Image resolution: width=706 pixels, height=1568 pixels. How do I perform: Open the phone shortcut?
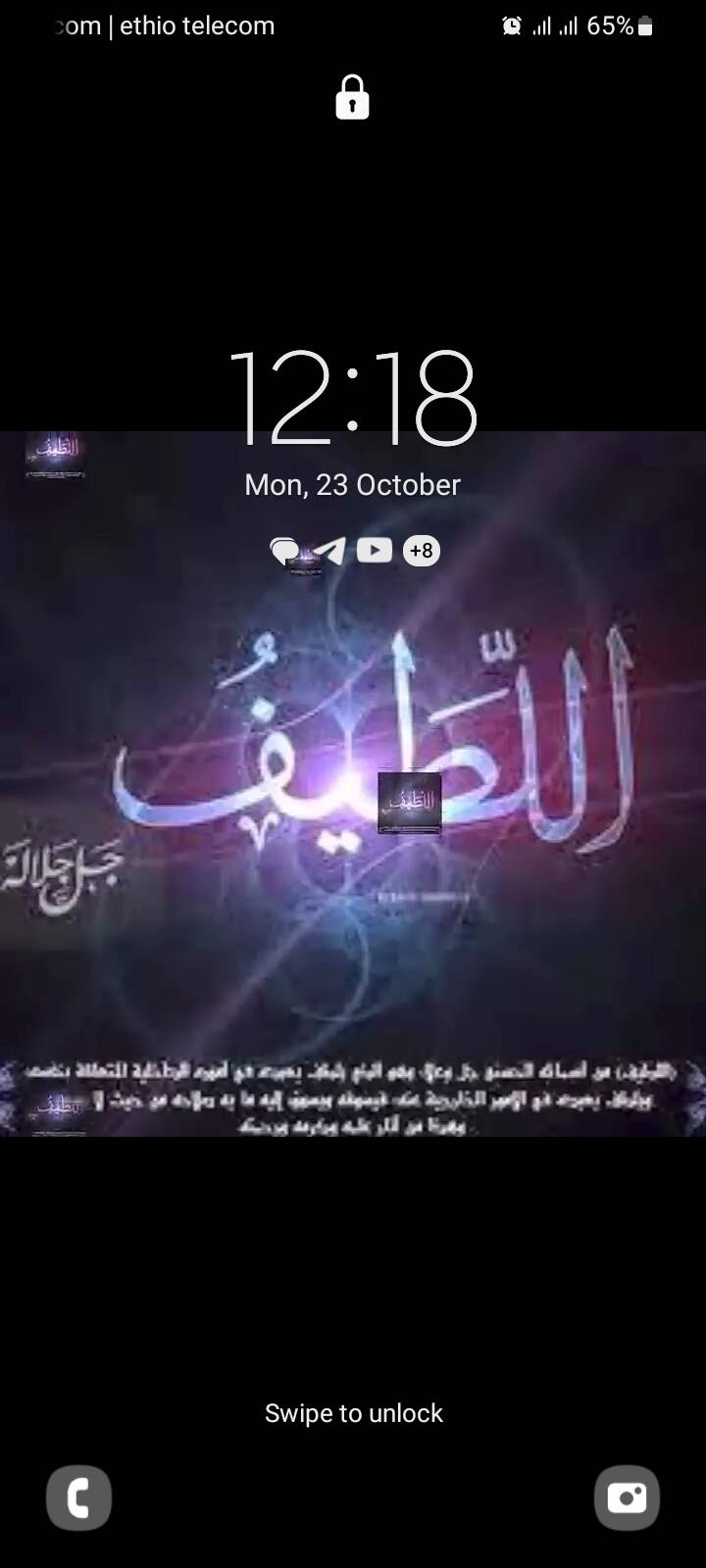coord(78,1497)
